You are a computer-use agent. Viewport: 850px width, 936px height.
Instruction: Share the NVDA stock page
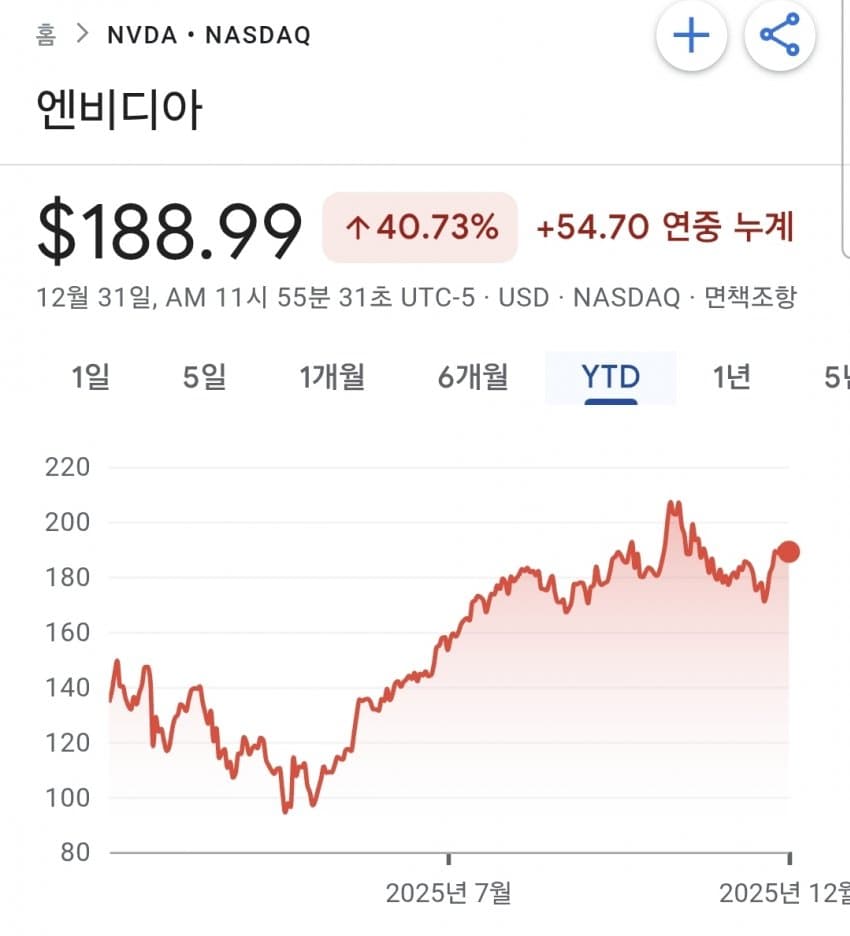(x=780, y=36)
